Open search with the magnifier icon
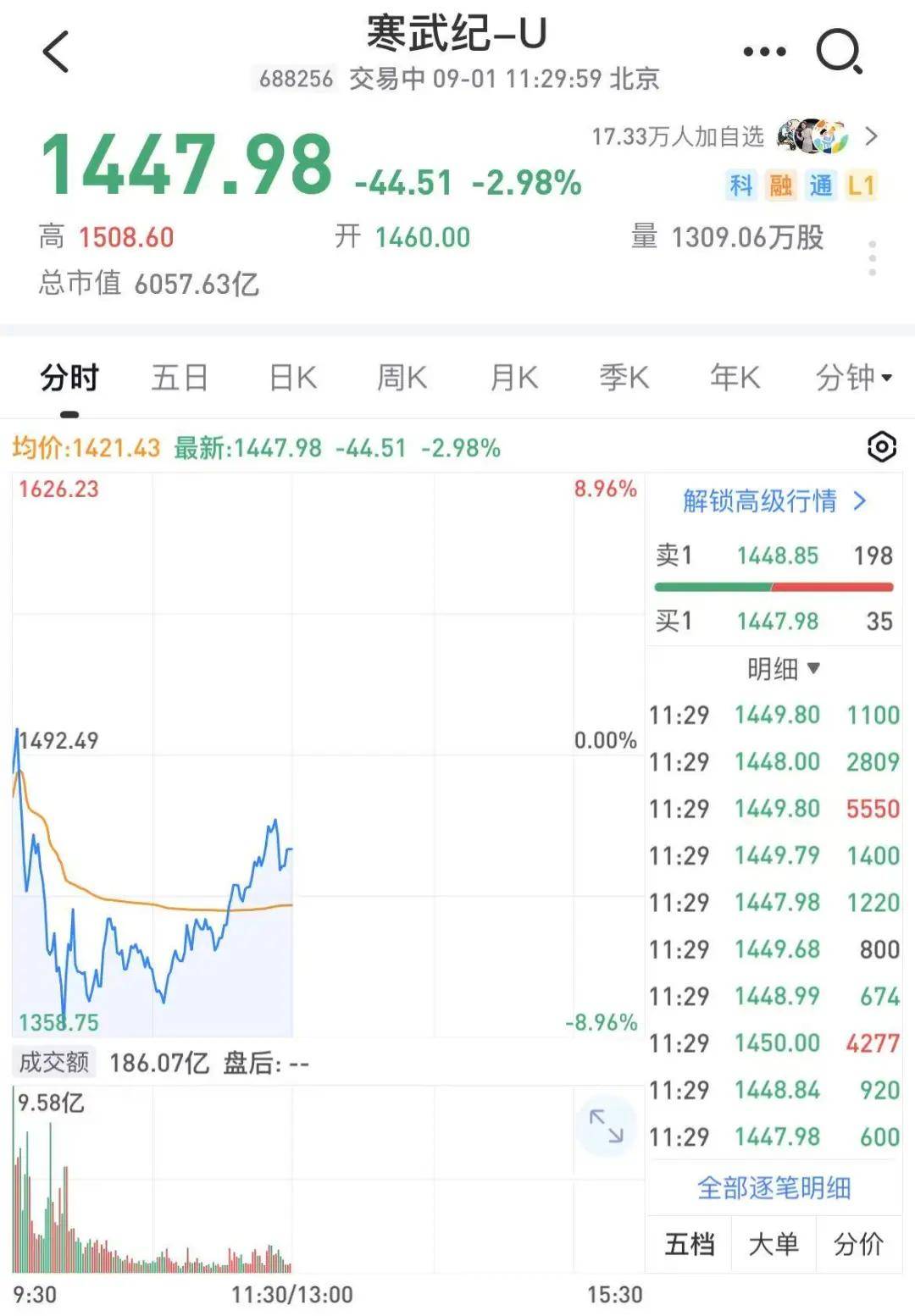 point(839,52)
